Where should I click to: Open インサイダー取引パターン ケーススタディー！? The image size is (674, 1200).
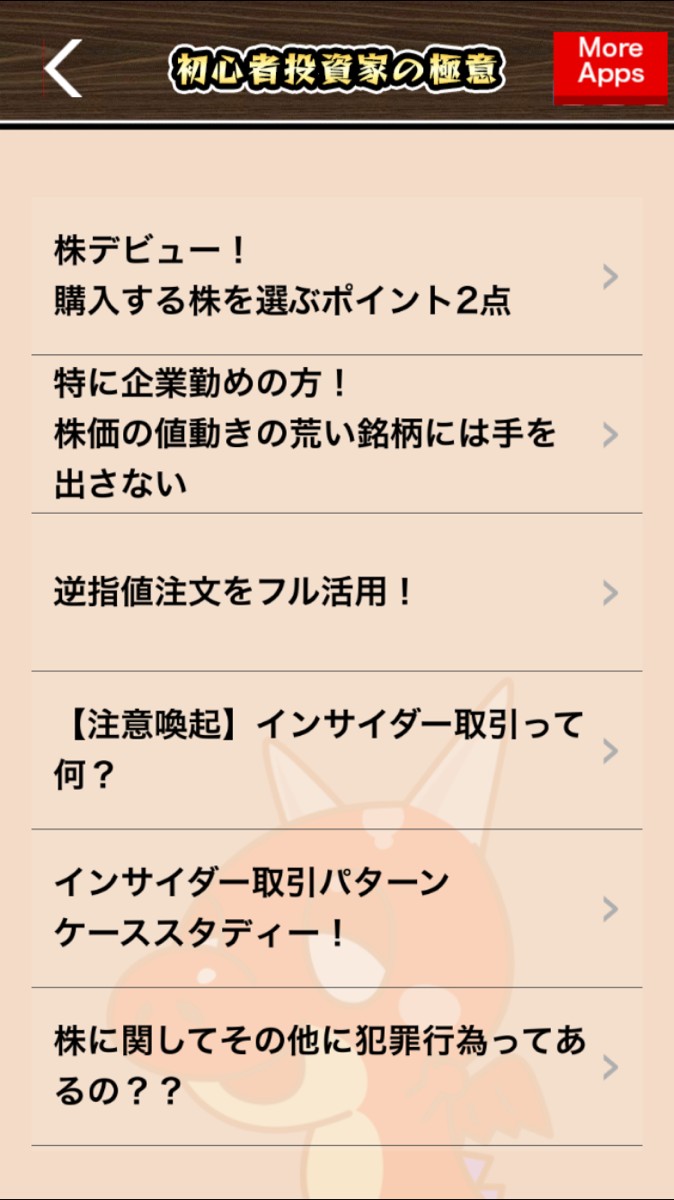coord(336,909)
